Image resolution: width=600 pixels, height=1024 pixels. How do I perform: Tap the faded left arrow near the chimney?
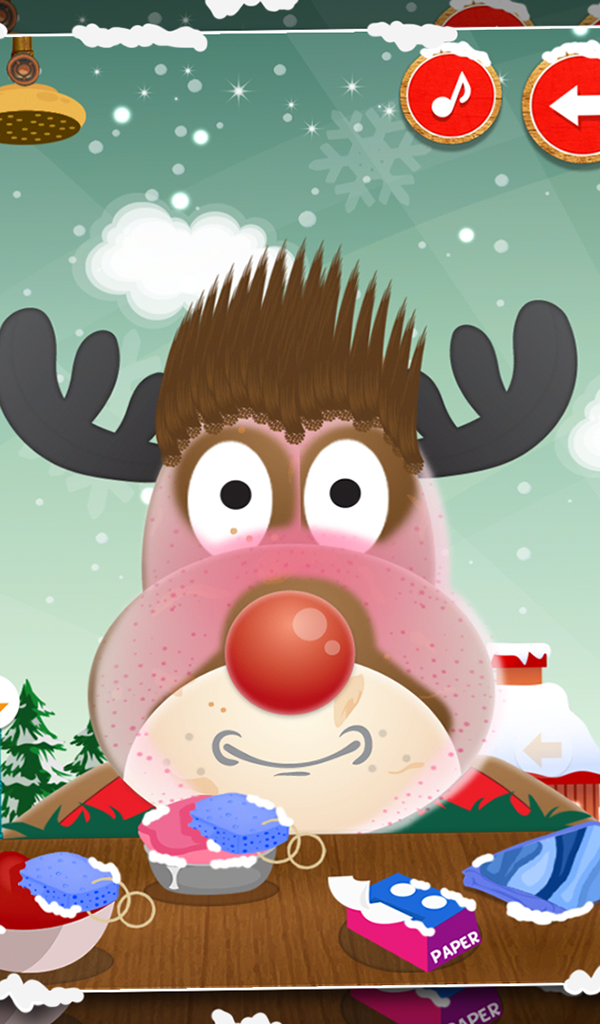(543, 747)
